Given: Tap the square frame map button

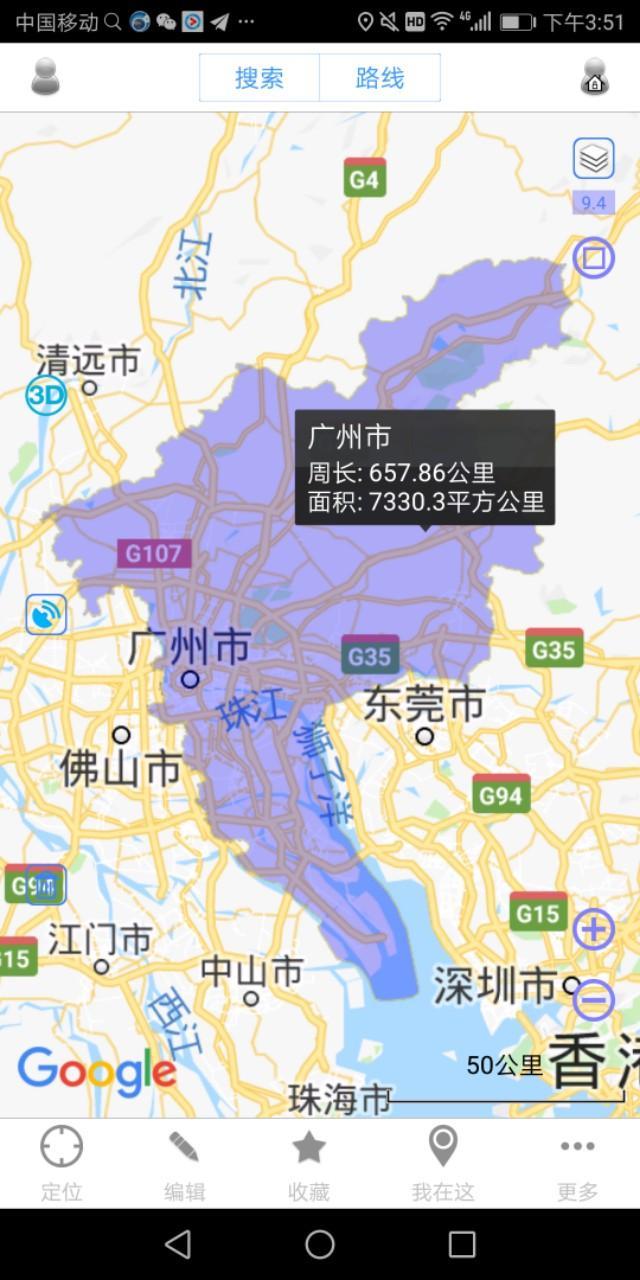Looking at the screenshot, I should (x=593, y=258).
